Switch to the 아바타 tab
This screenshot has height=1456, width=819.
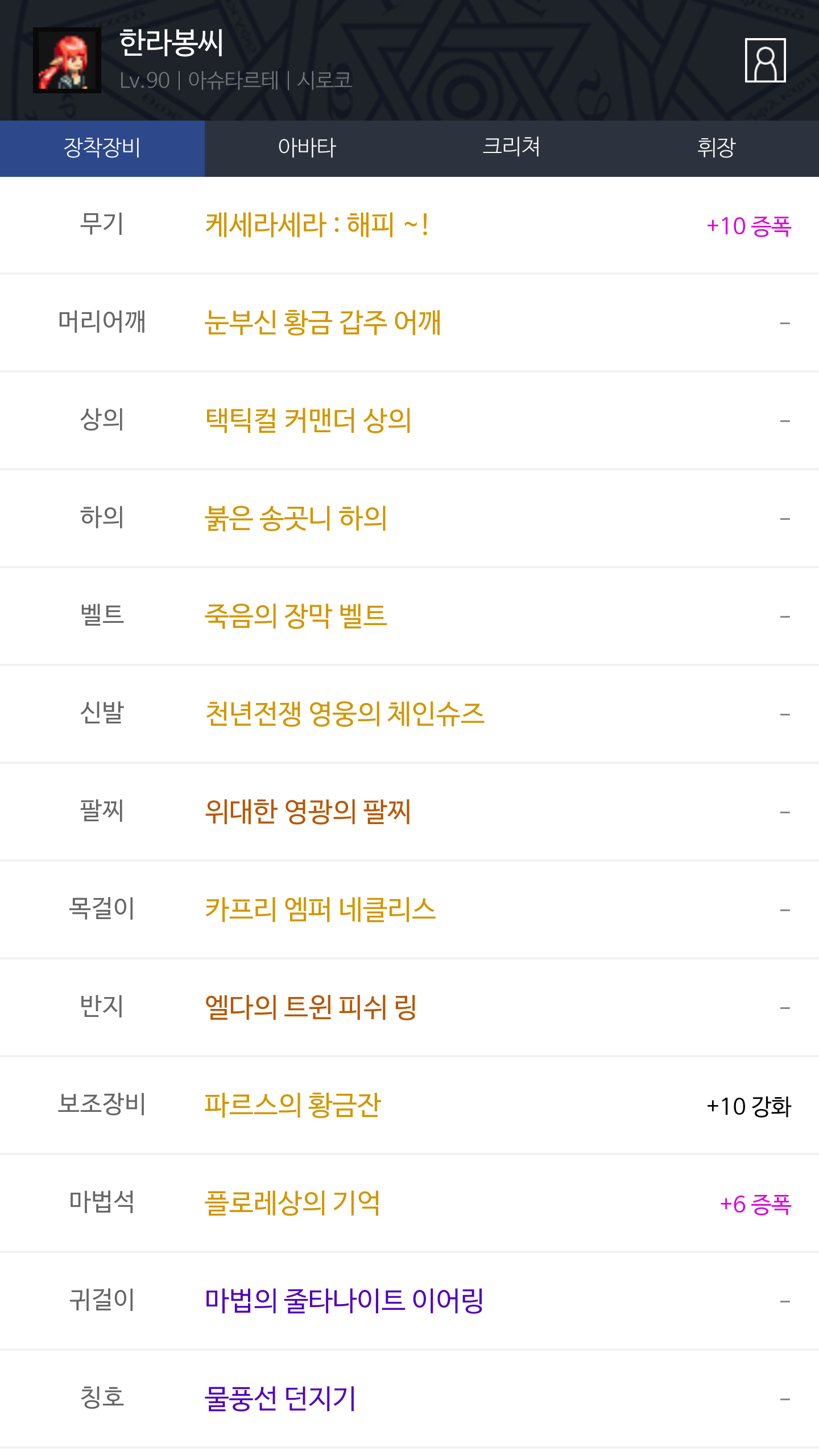(x=307, y=148)
